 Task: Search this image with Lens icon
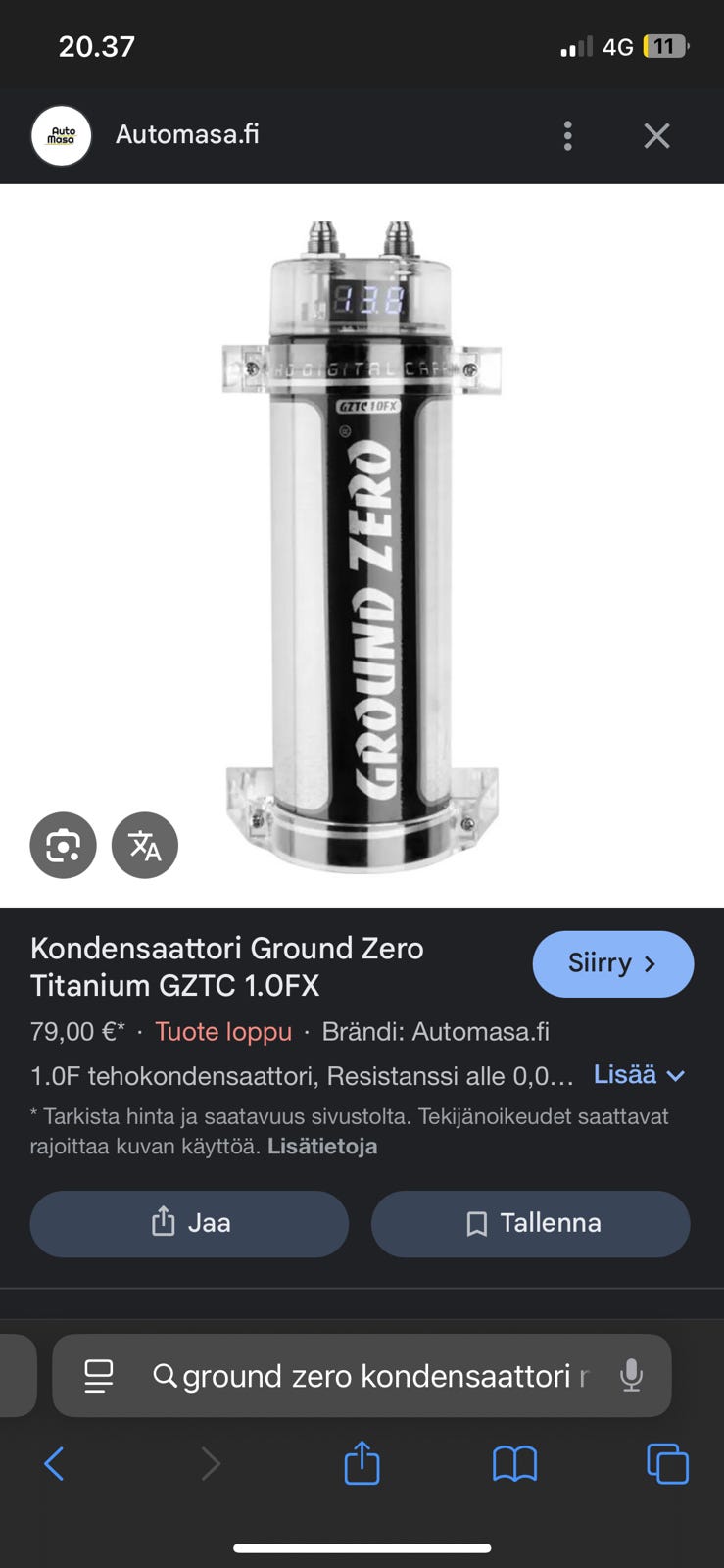(64, 845)
